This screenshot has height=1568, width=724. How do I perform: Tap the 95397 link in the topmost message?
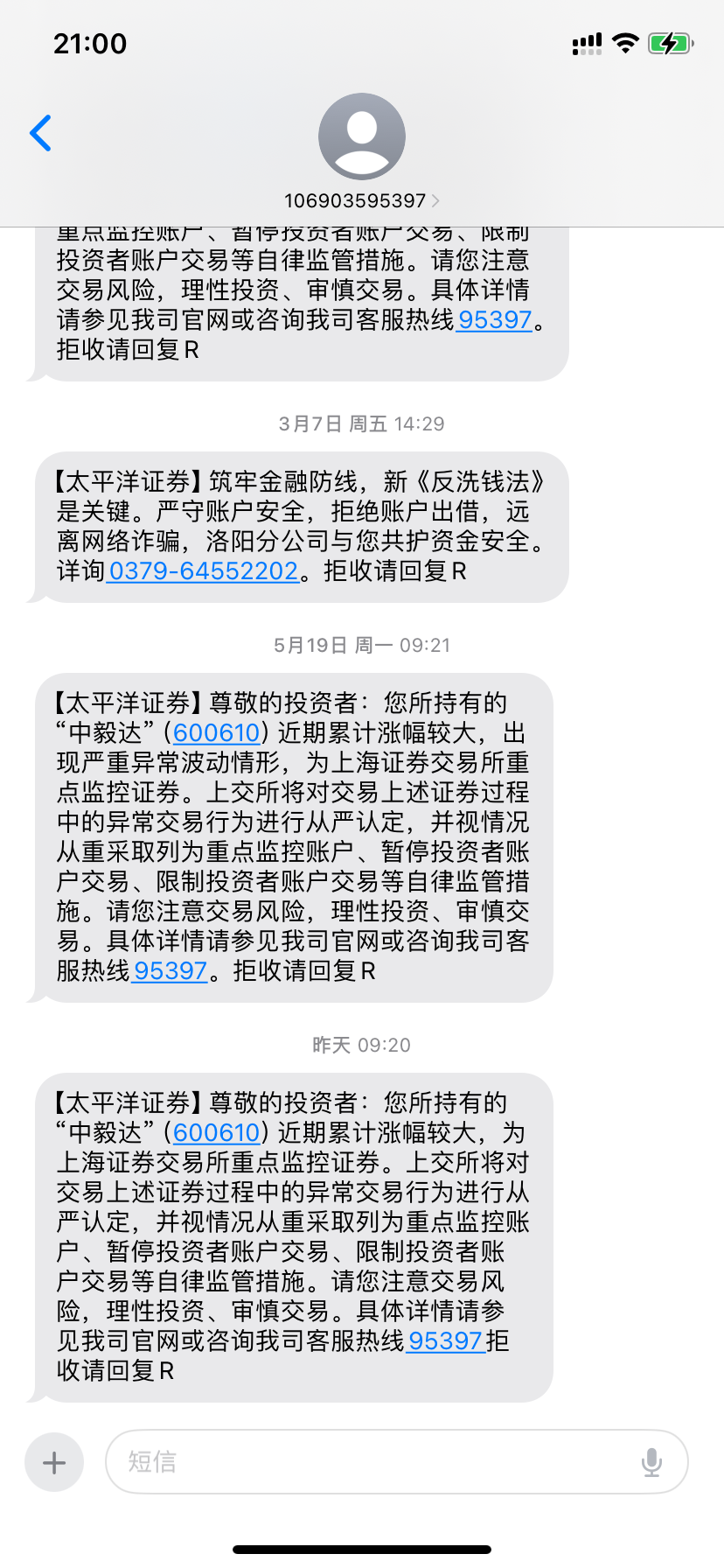[495, 319]
